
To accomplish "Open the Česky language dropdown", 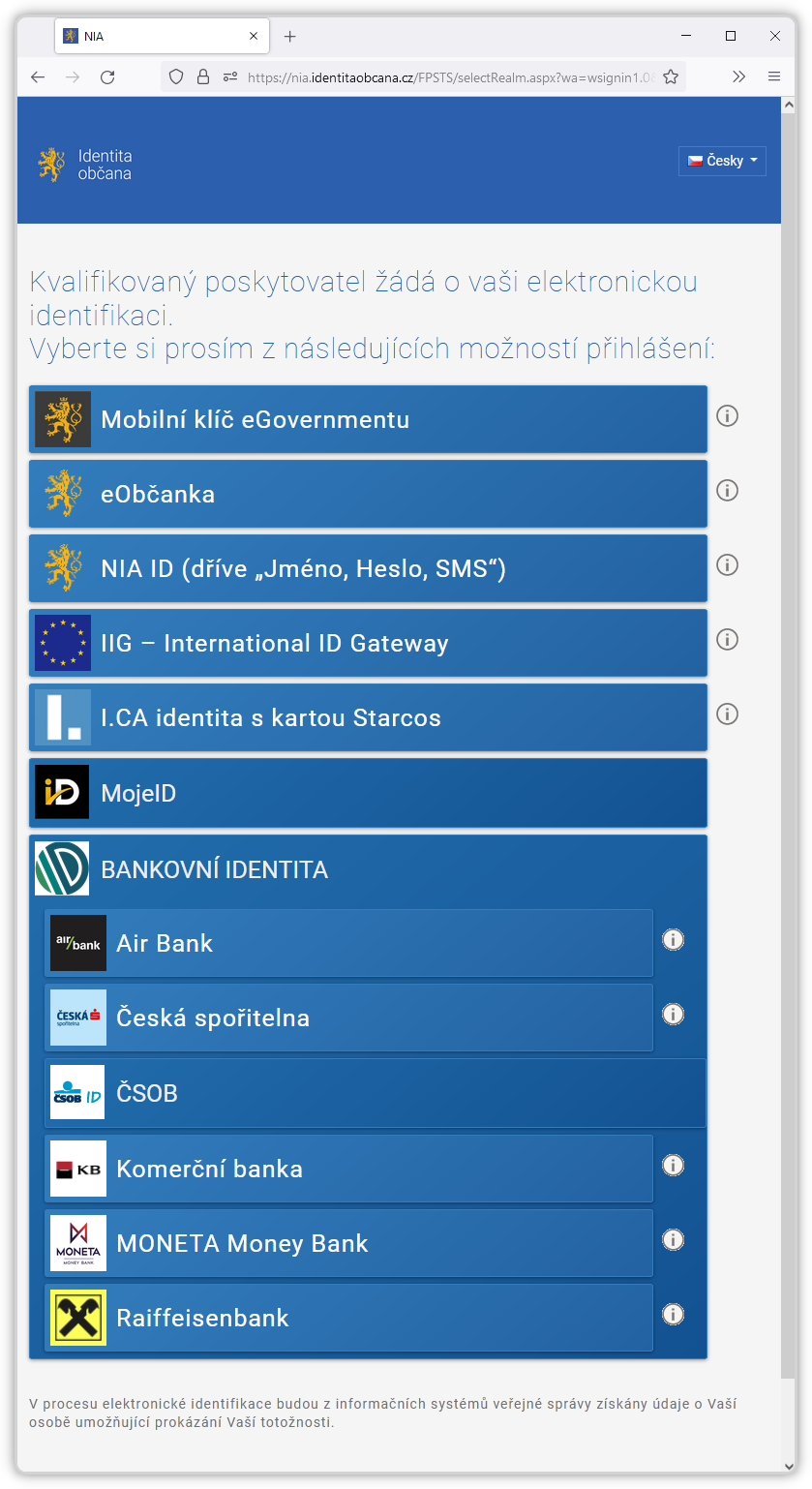I will pos(722,161).
